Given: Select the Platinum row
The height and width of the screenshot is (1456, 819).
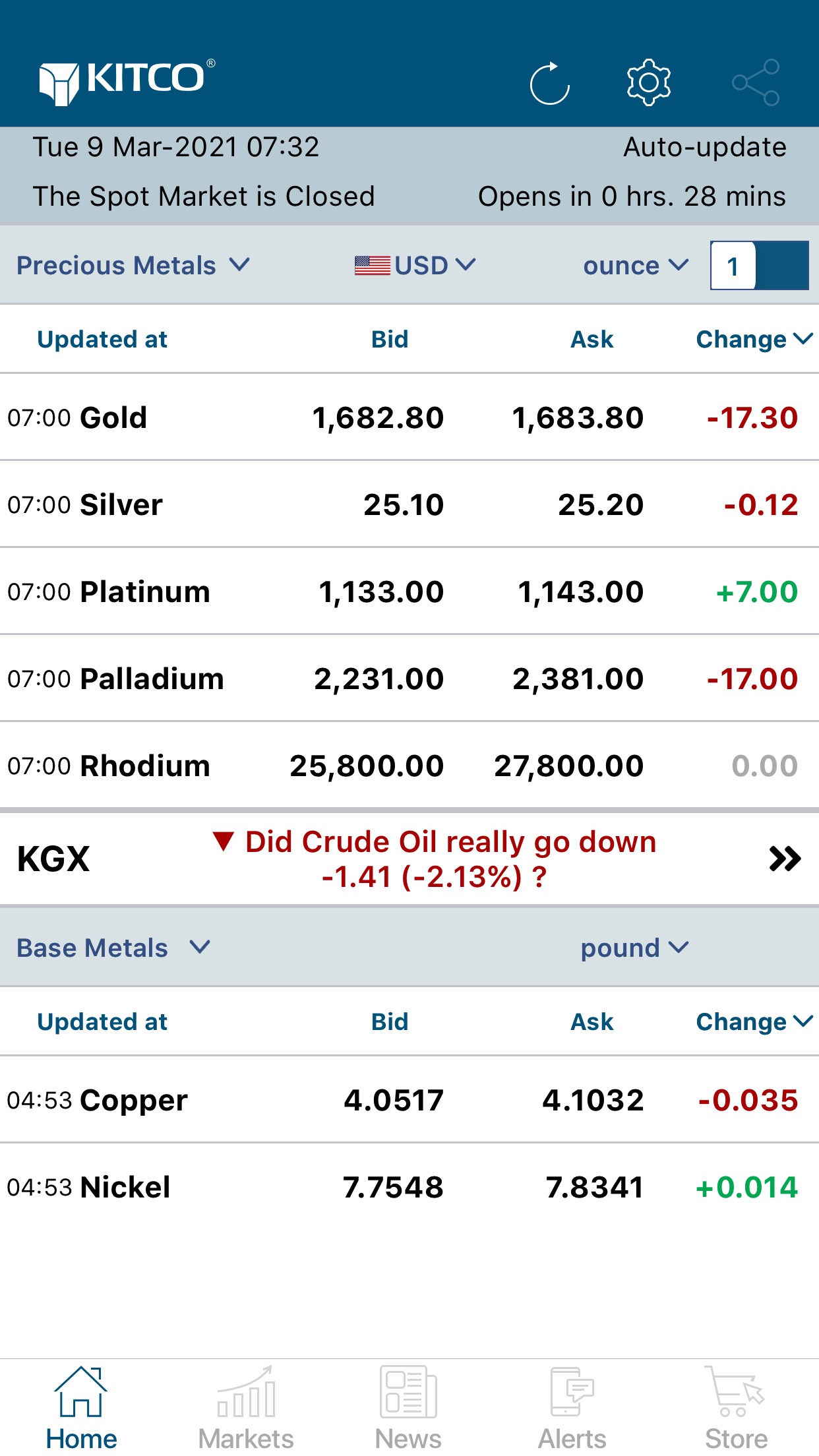Looking at the screenshot, I should (409, 591).
